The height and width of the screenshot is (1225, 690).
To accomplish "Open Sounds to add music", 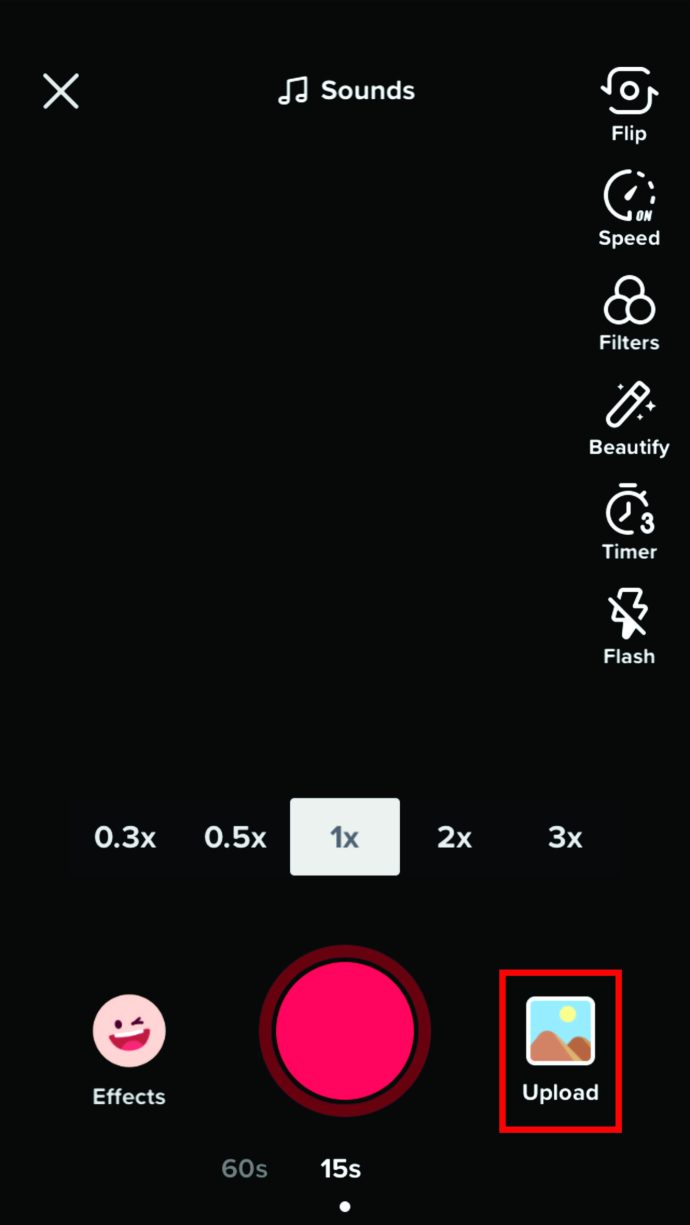I will (x=346, y=91).
